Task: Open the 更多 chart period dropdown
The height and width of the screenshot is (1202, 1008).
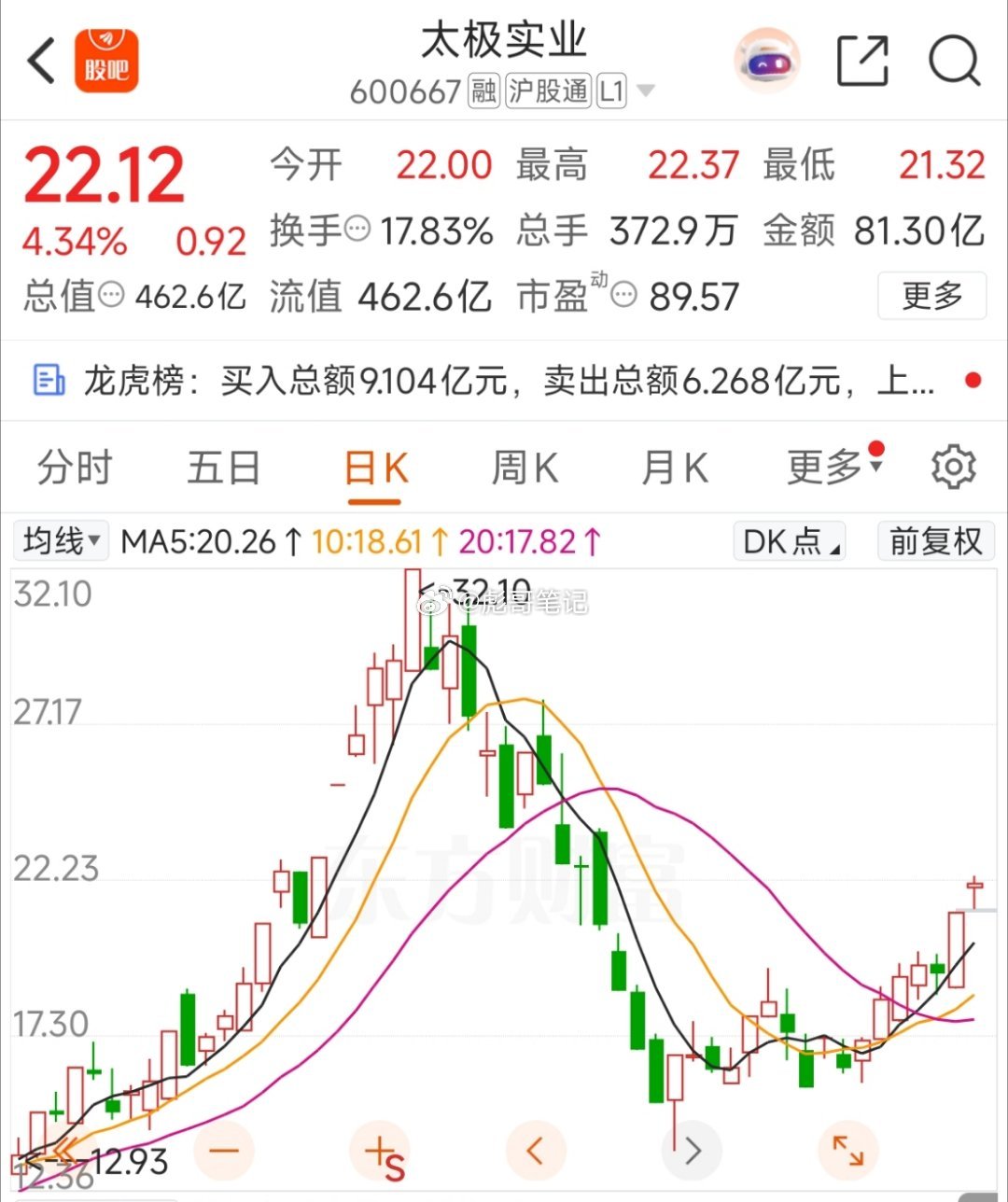Action: (x=833, y=467)
